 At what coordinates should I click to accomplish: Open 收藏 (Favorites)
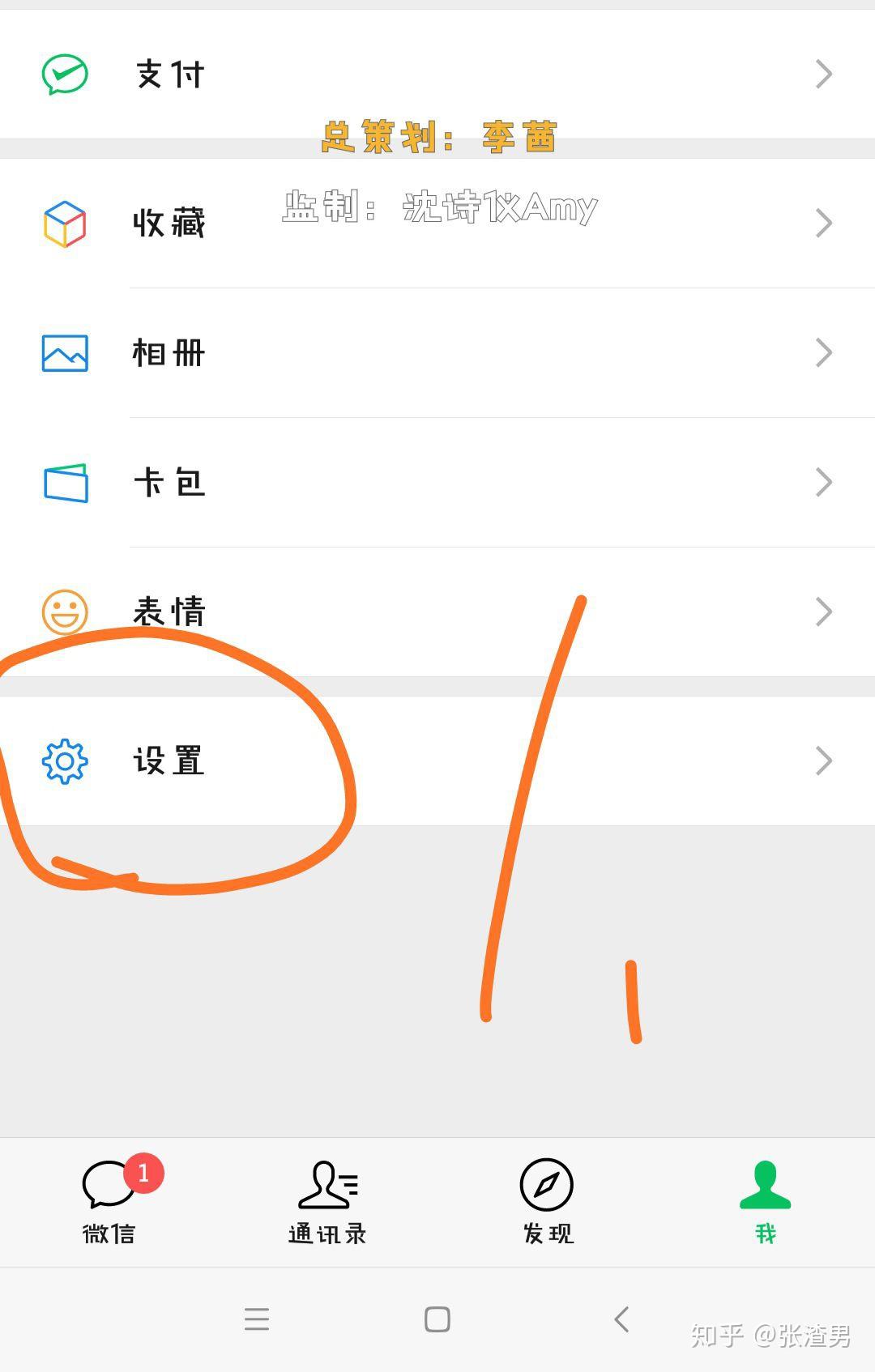[x=437, y=223]
